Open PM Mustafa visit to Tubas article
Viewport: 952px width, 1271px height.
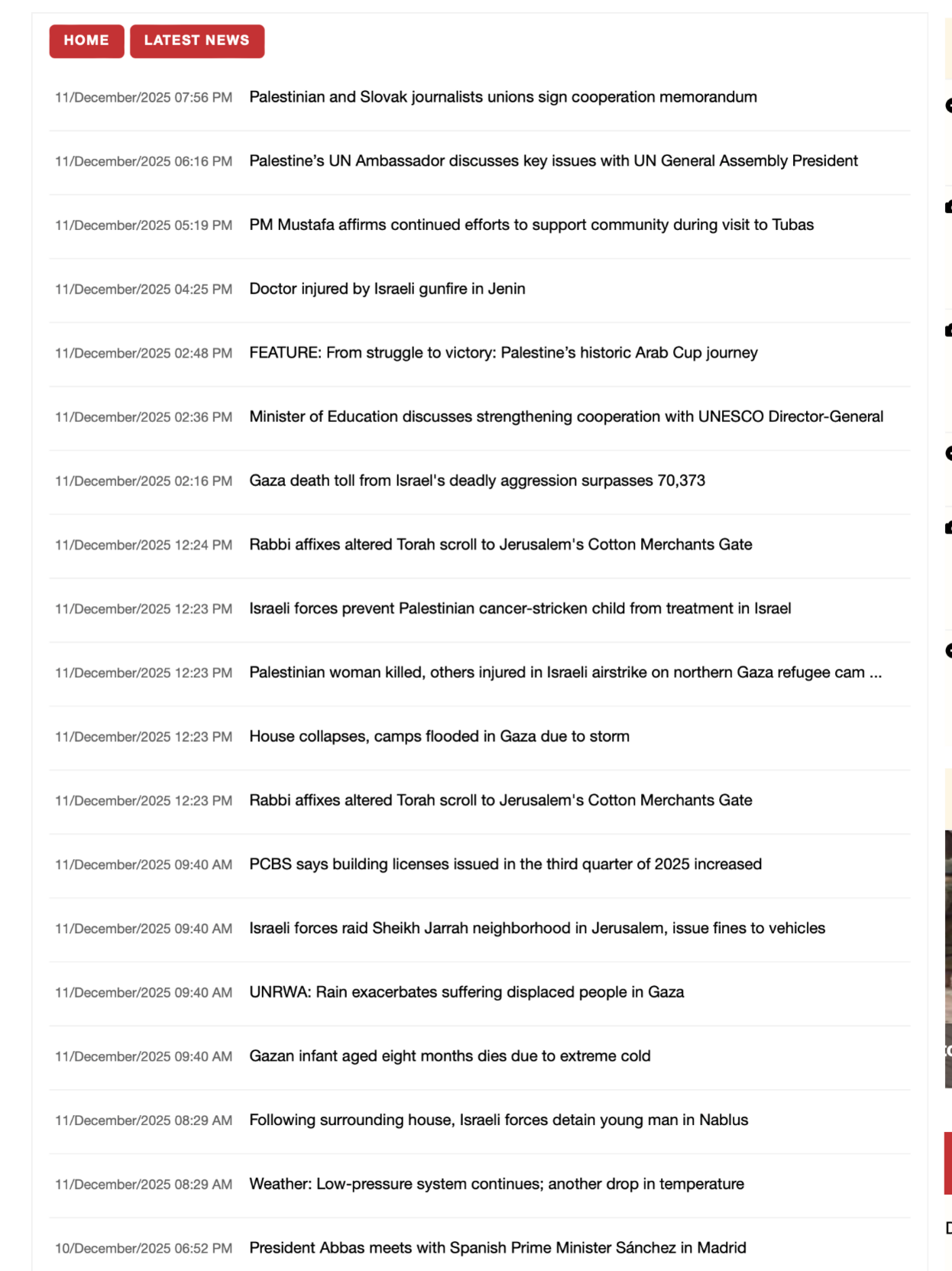coord(531,225)
